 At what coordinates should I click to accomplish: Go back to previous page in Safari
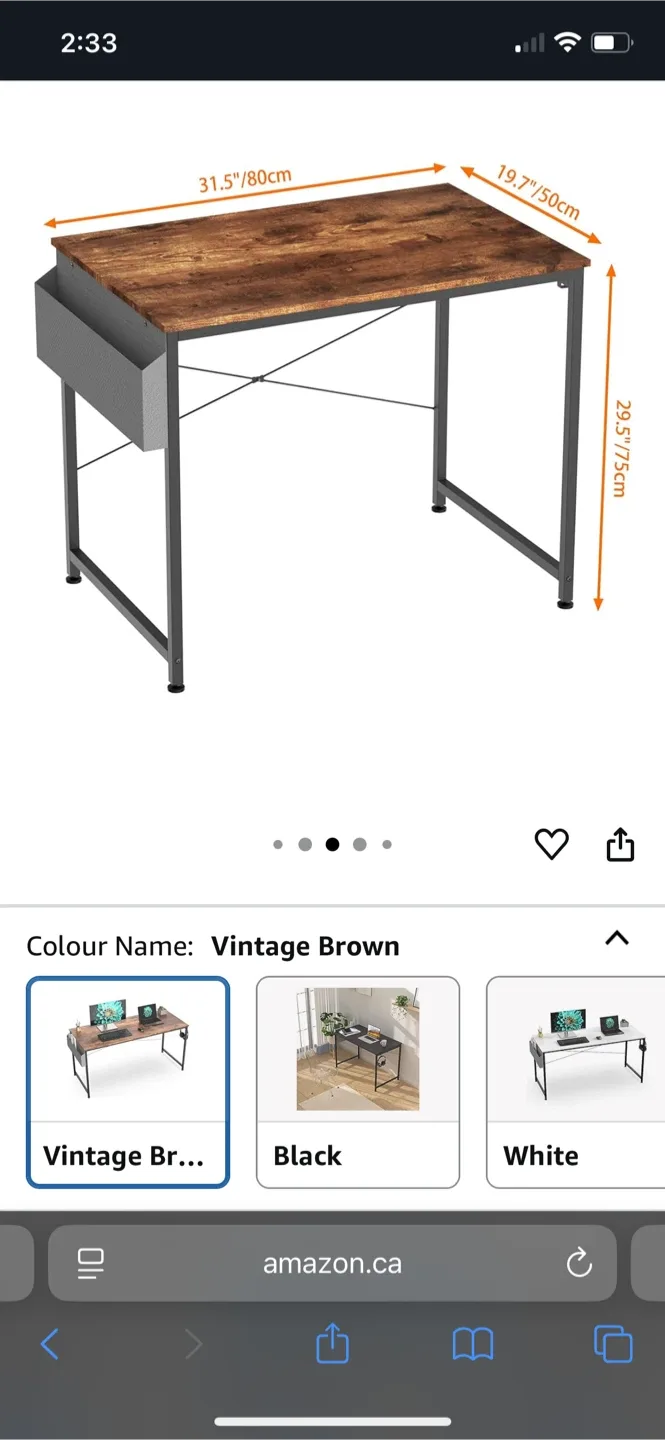(x=49, y=1344)
